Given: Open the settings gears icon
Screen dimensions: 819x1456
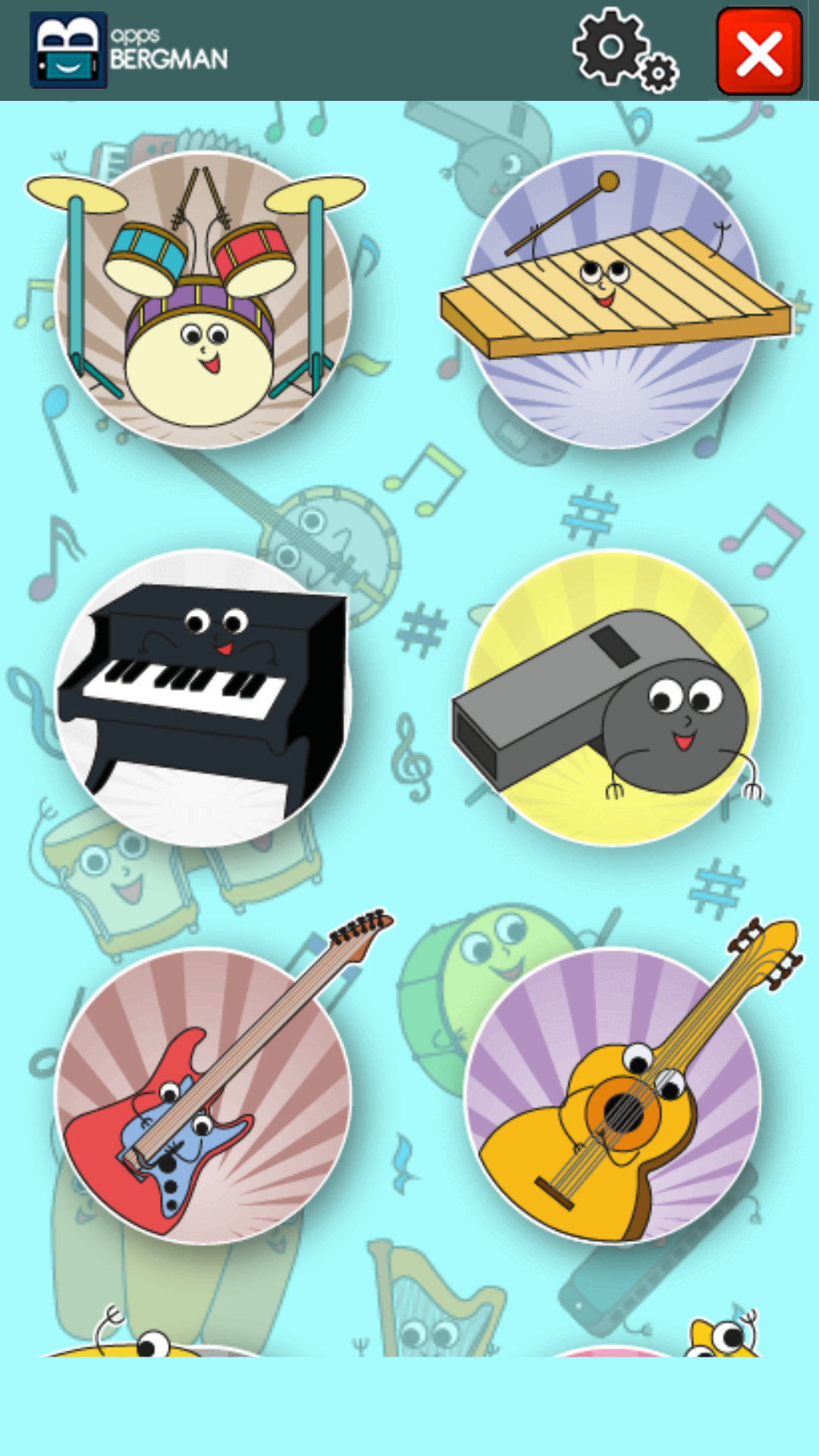Looking at the screenshot, I should coord(624,50).
